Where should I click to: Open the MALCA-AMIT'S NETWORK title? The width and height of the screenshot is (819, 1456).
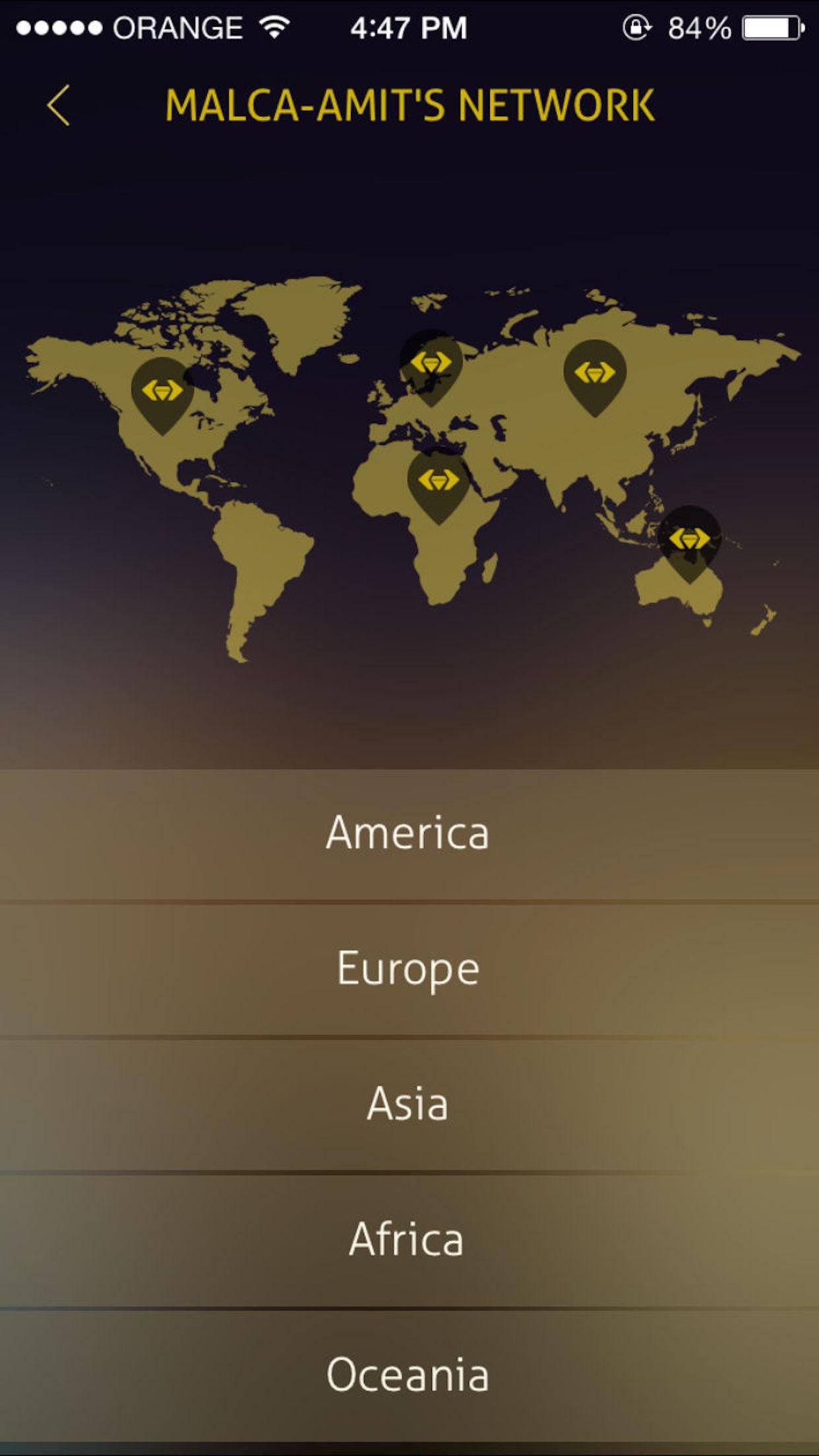point(409,106)
